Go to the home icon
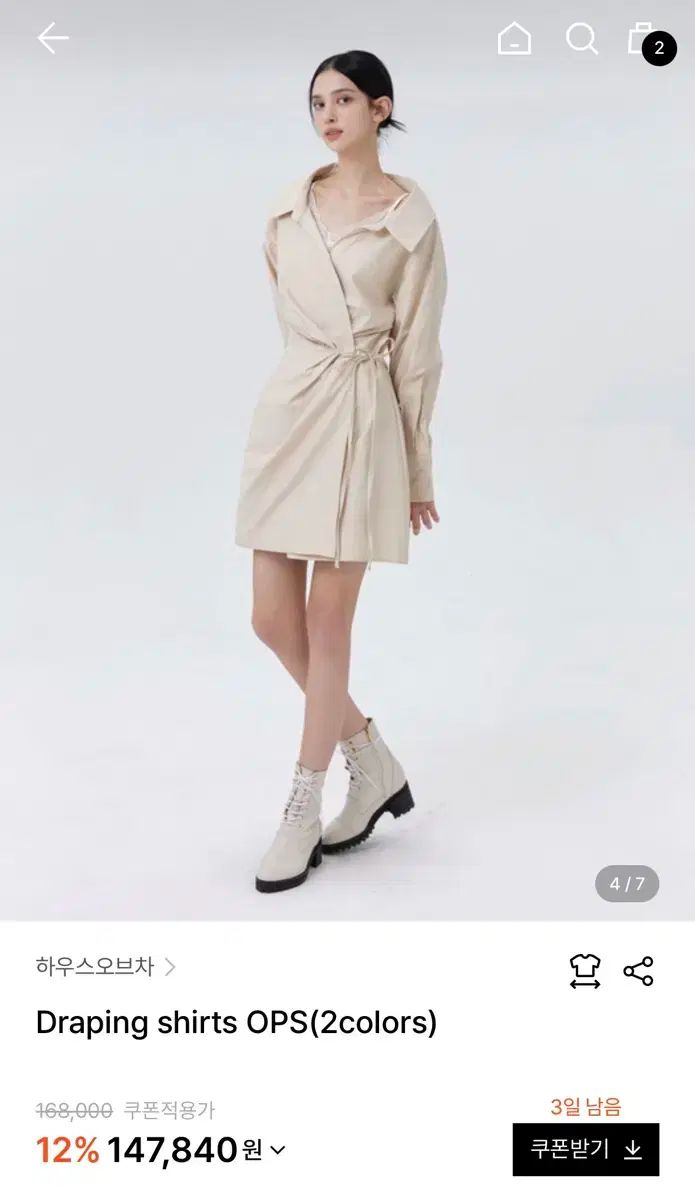 pos(514,39)
